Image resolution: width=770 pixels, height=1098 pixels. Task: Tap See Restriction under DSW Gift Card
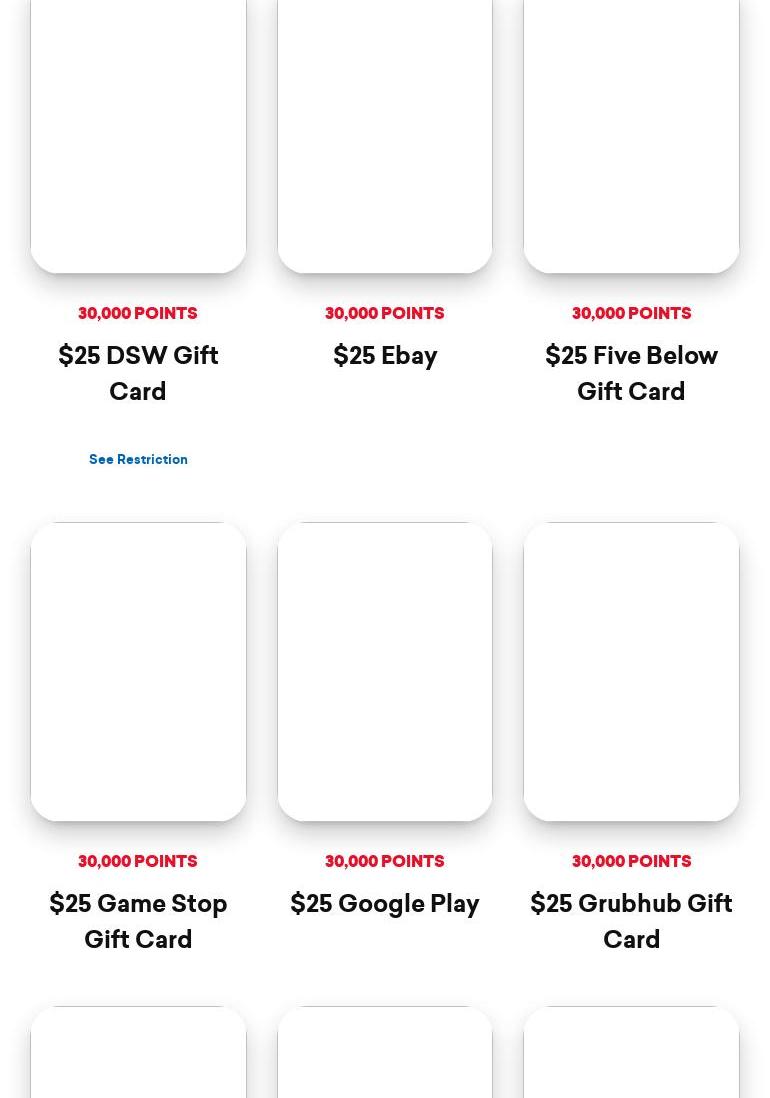click(x=138, y=460)
